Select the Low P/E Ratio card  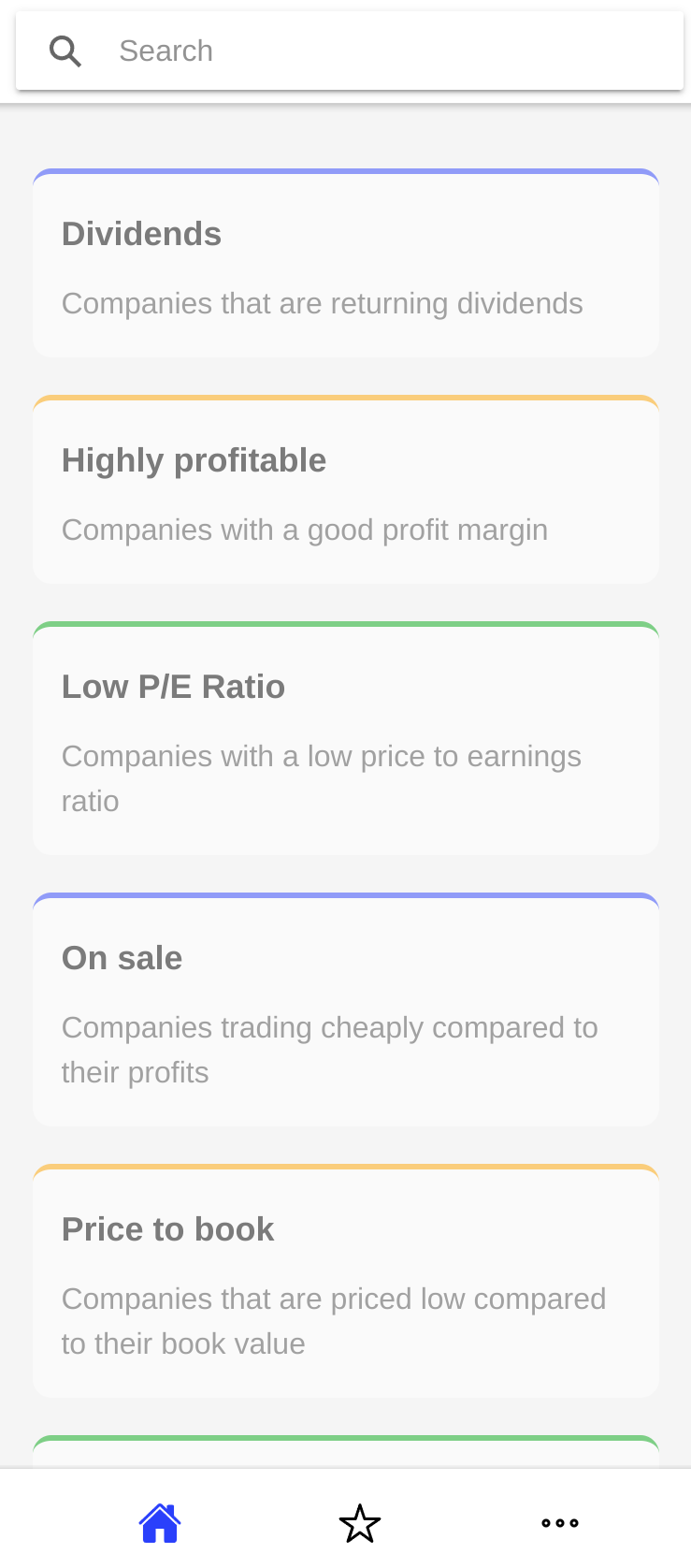pos(346,739)
